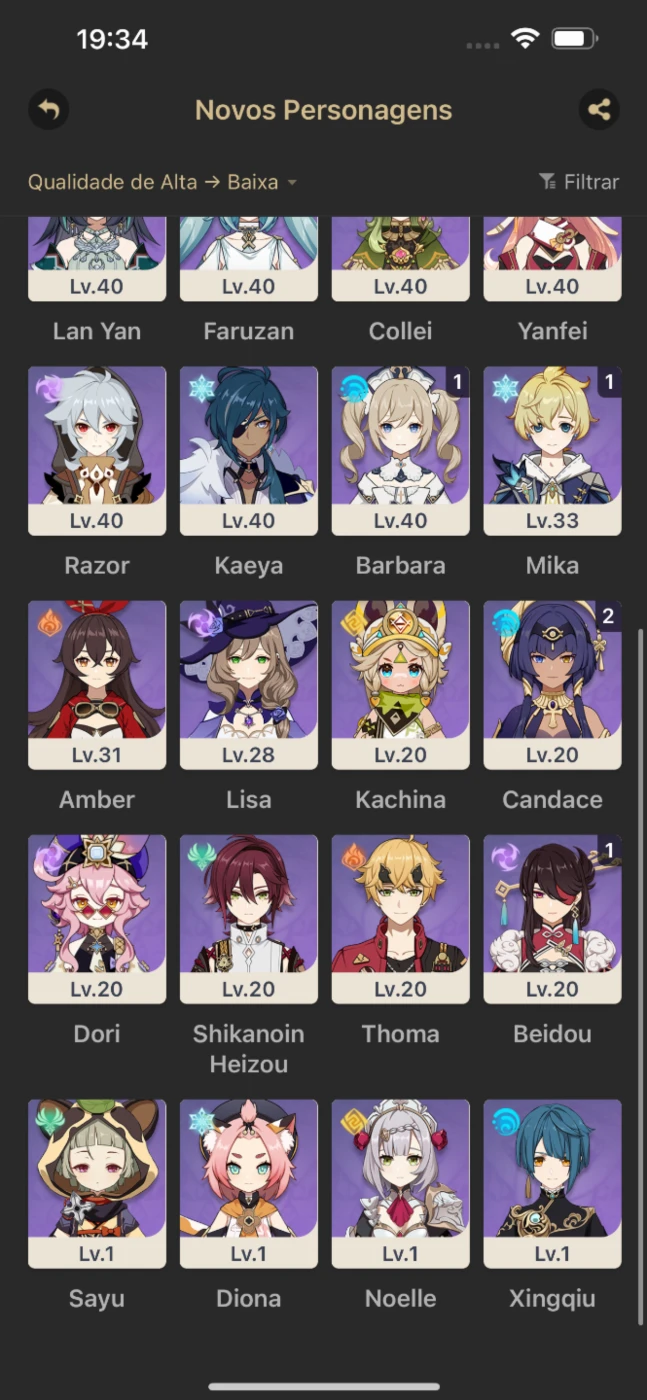
Task: View Barbara's character details
Action: [400, 451]
